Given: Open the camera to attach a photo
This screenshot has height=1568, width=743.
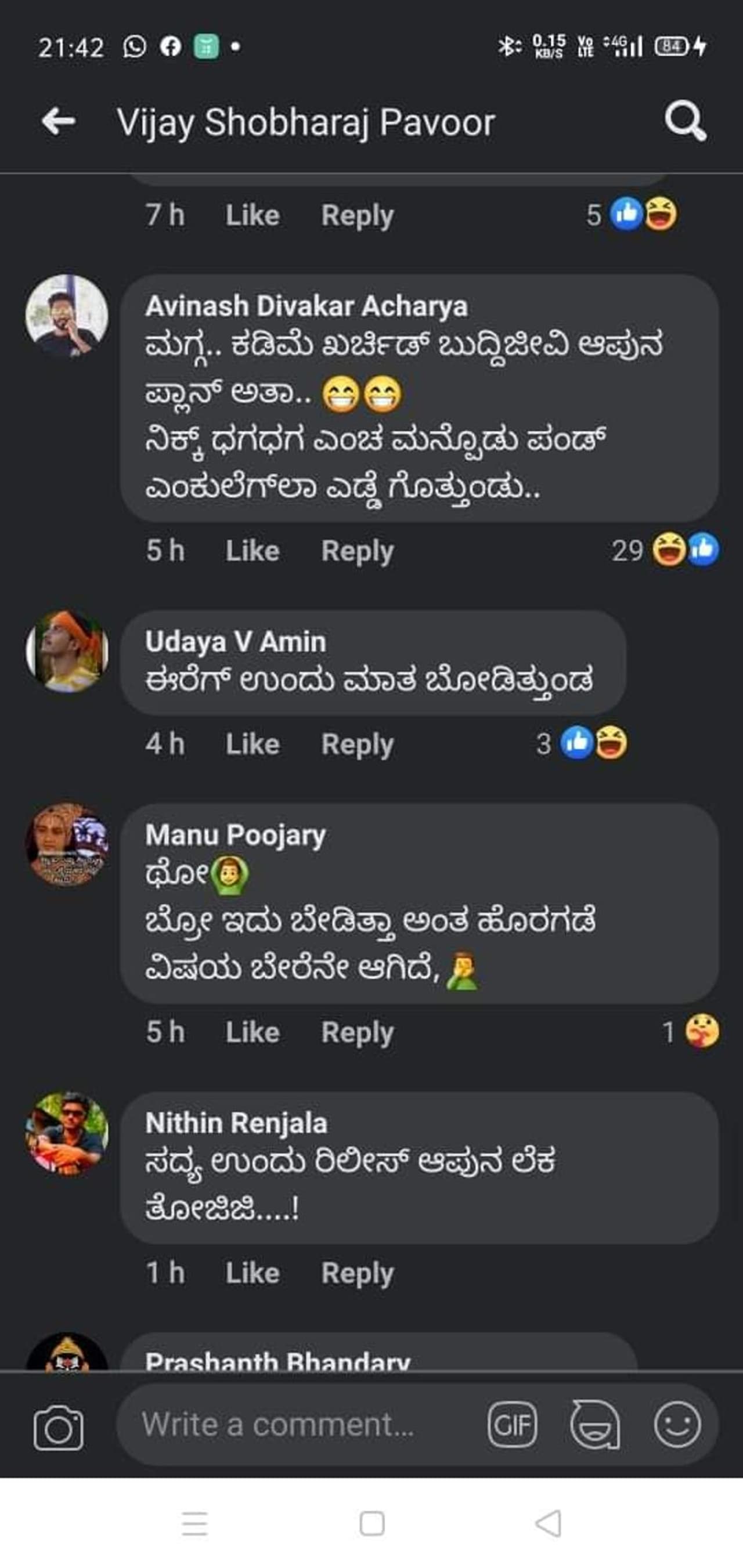Looking at the screenshot, I should [x=59, y=1428].
